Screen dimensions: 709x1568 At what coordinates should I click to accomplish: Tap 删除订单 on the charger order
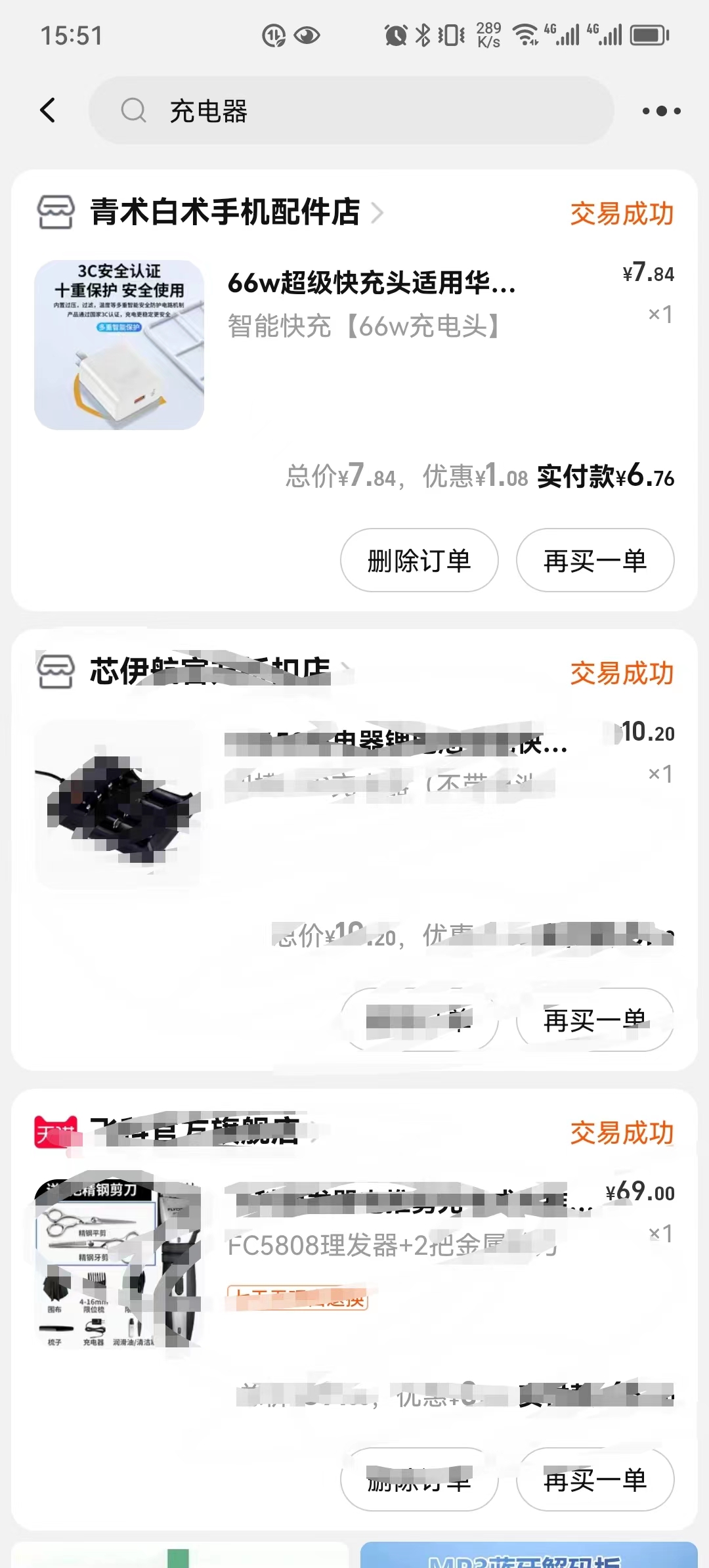(x=418, y=561)
